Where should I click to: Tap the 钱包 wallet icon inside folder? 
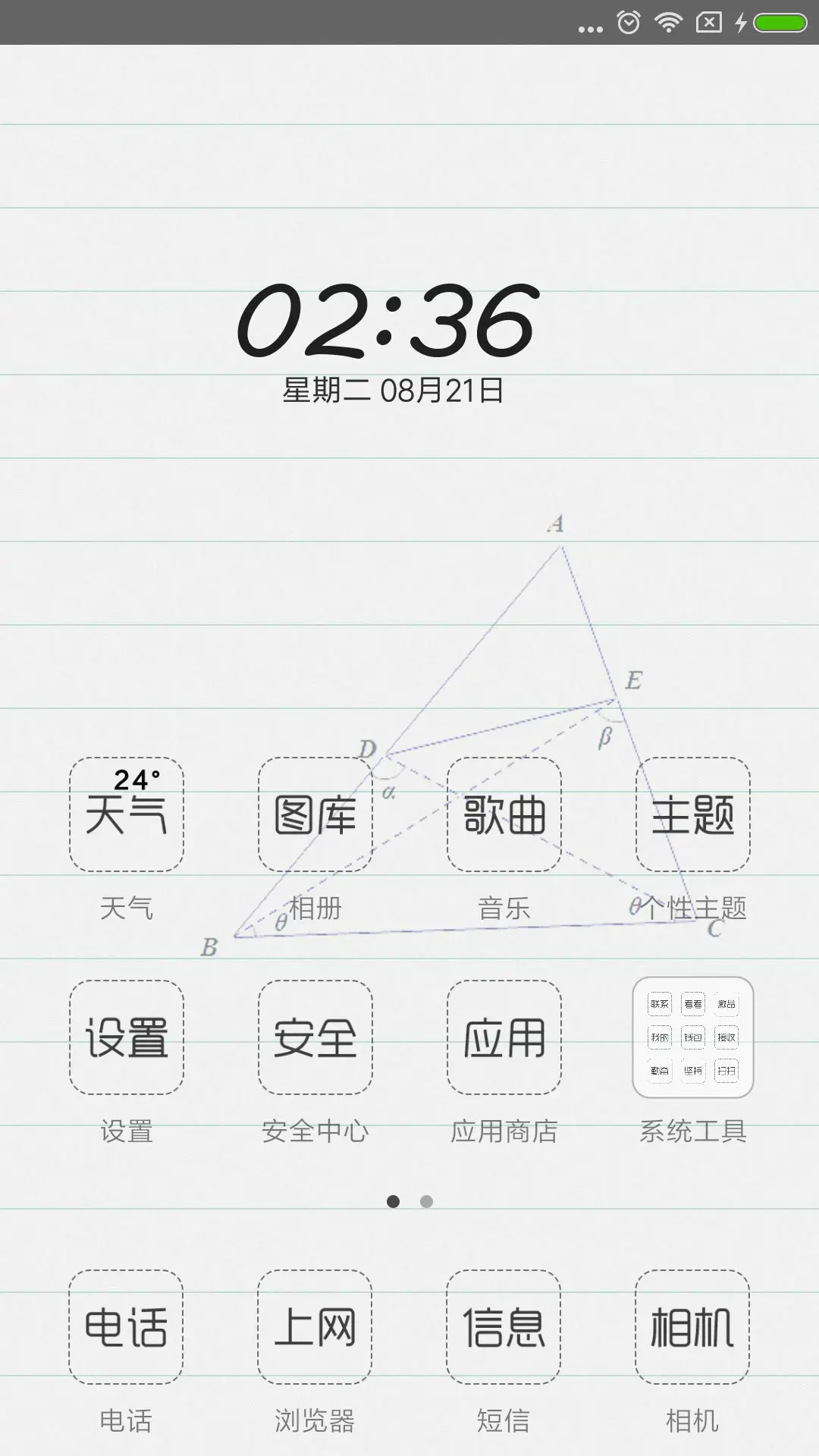pos(692,1037)
